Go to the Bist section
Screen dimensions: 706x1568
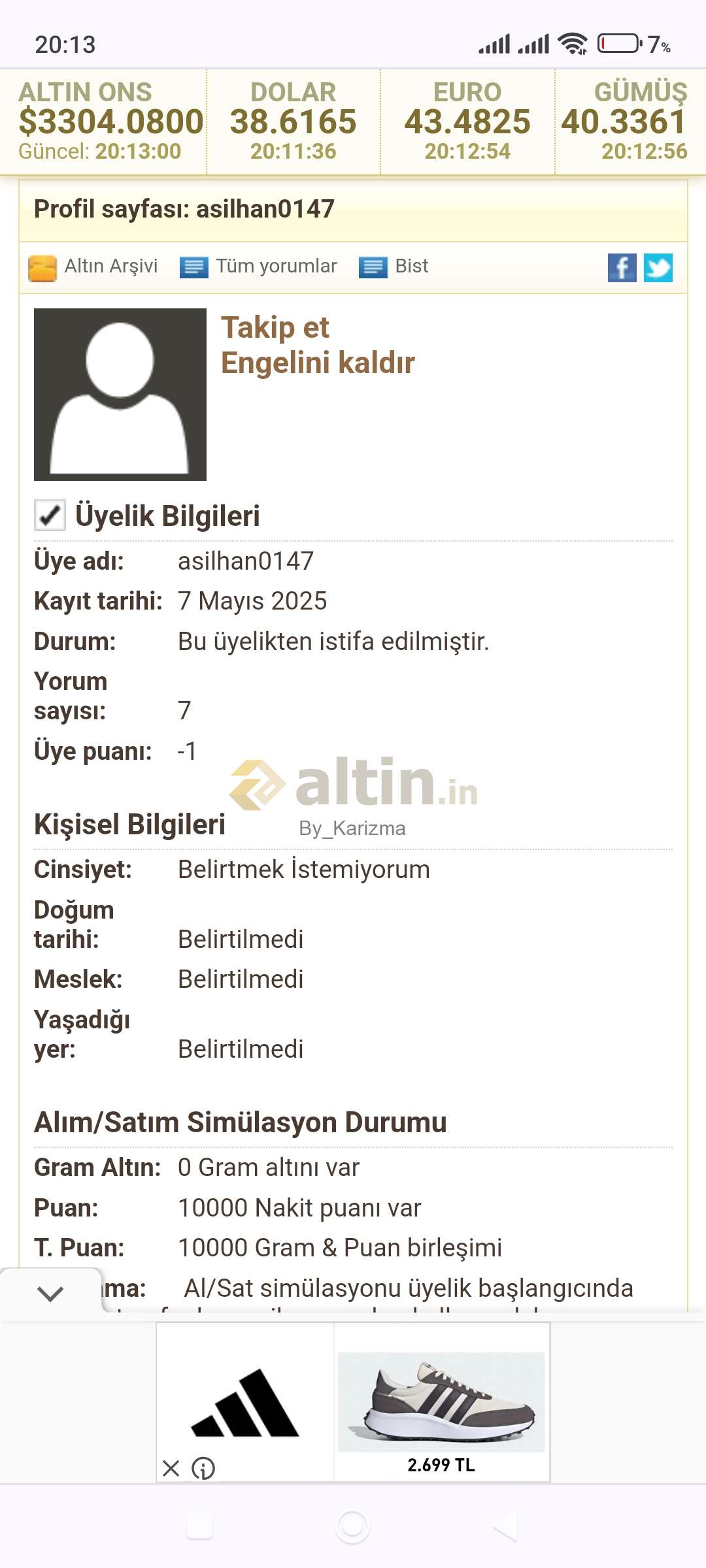point(394,267)
